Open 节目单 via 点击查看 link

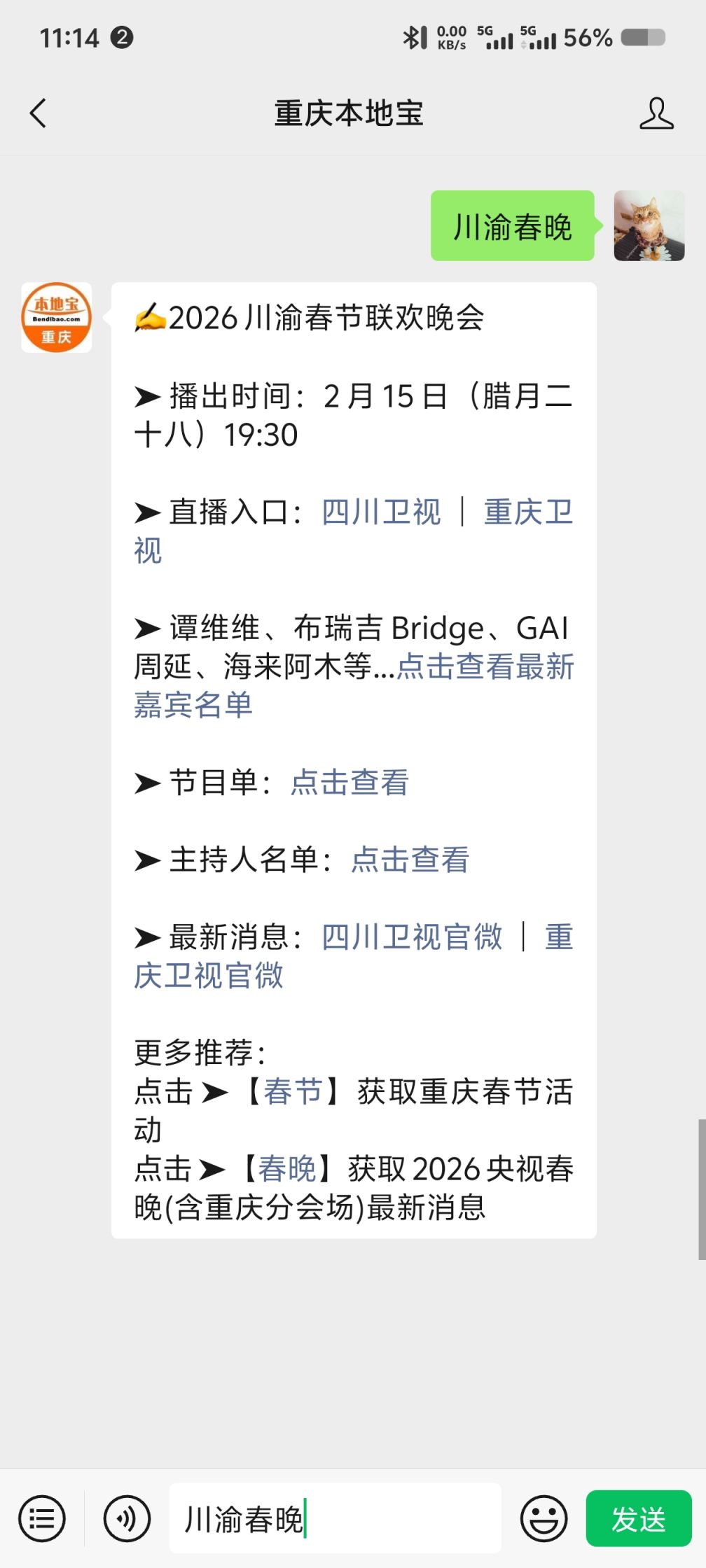[350, 784]
